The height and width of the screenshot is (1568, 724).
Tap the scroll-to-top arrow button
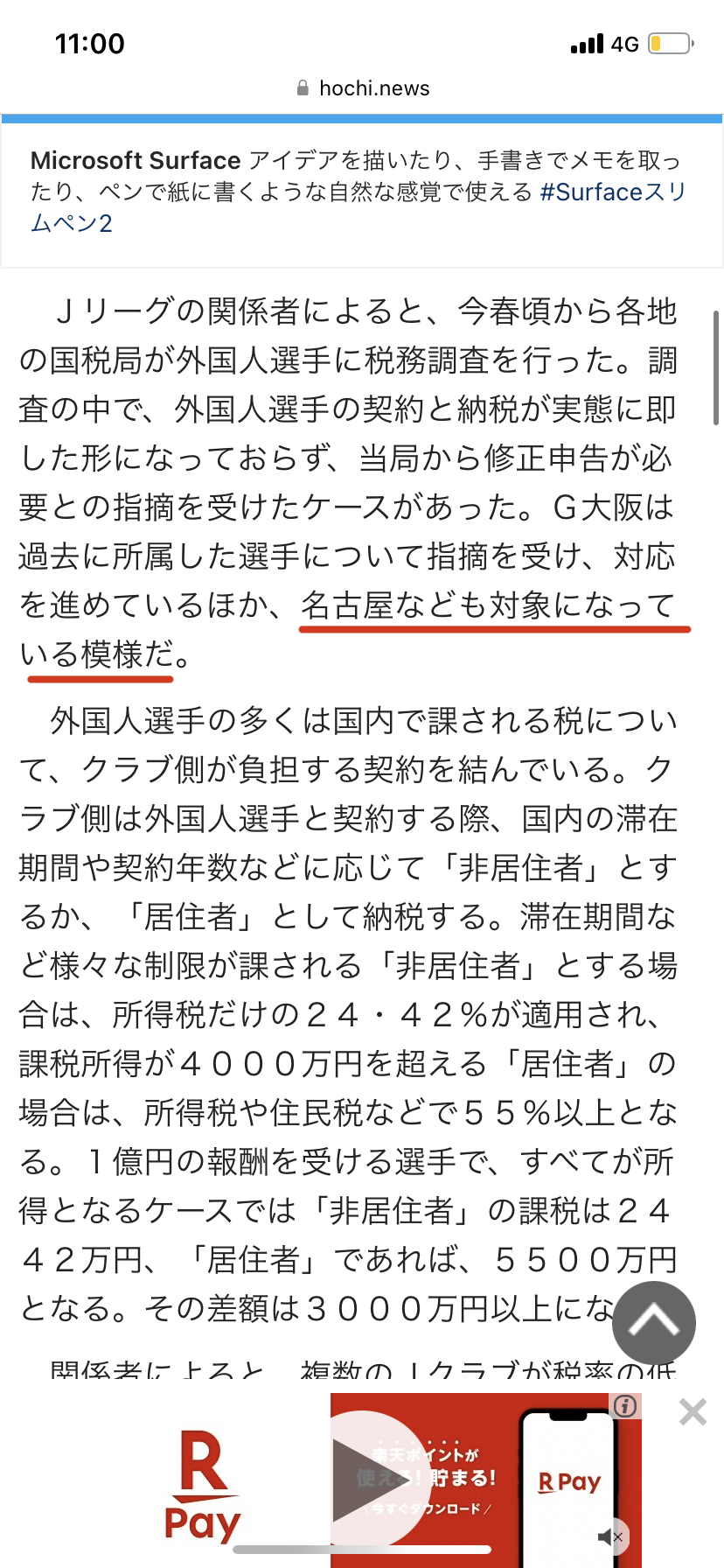(x=654, y=1323)
